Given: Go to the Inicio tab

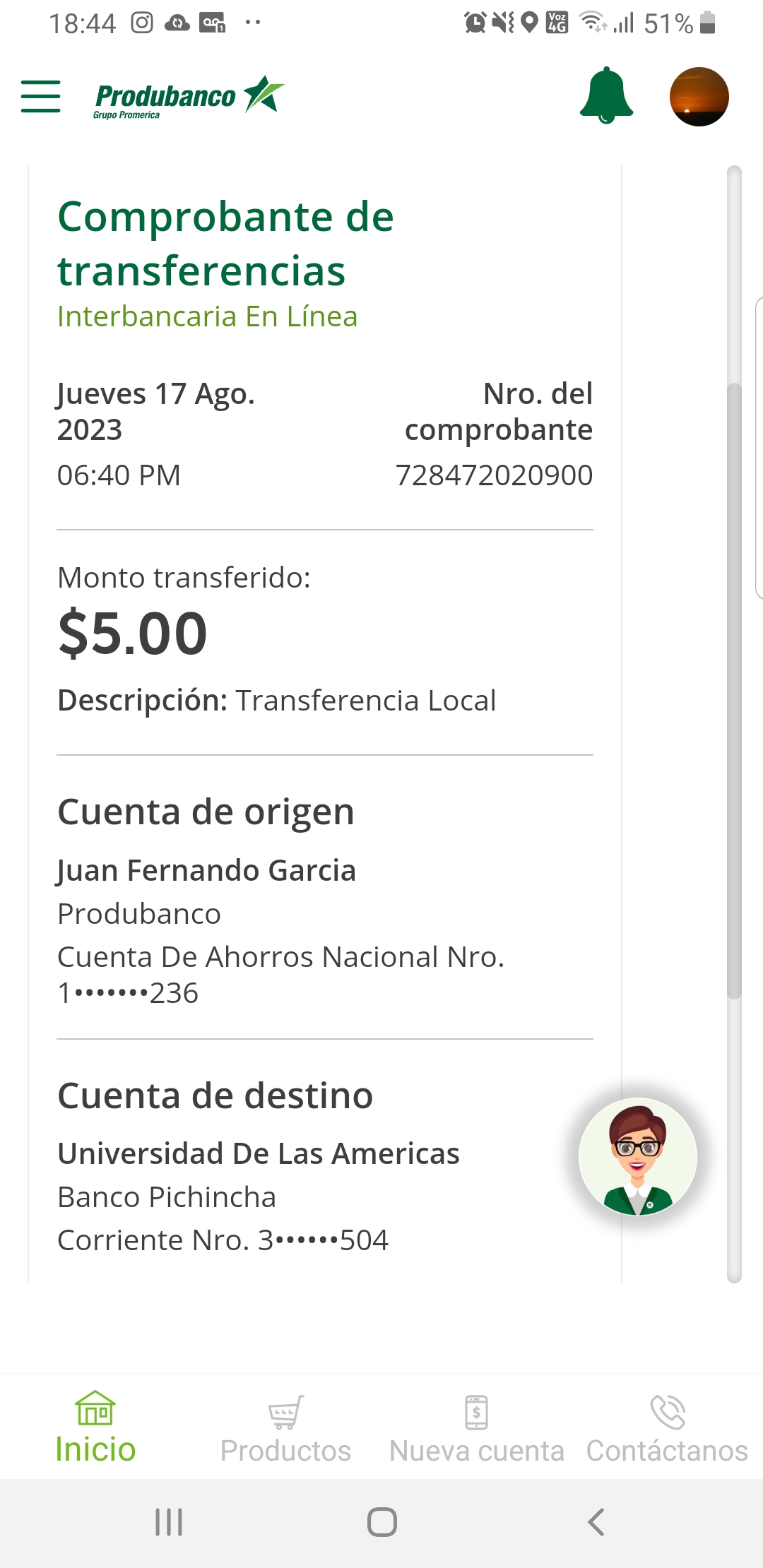Looking at the screenshot, I should click(x=95, y=1428).
